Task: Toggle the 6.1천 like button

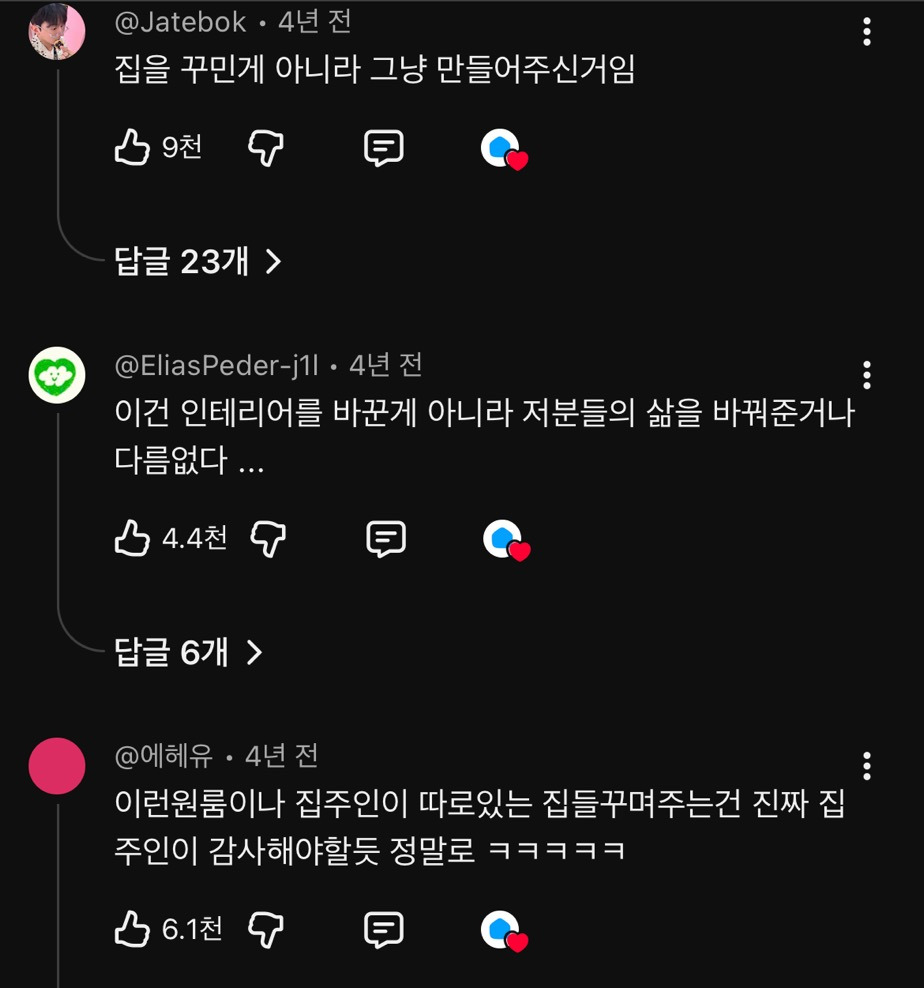Action: click(x=134, y=930)
